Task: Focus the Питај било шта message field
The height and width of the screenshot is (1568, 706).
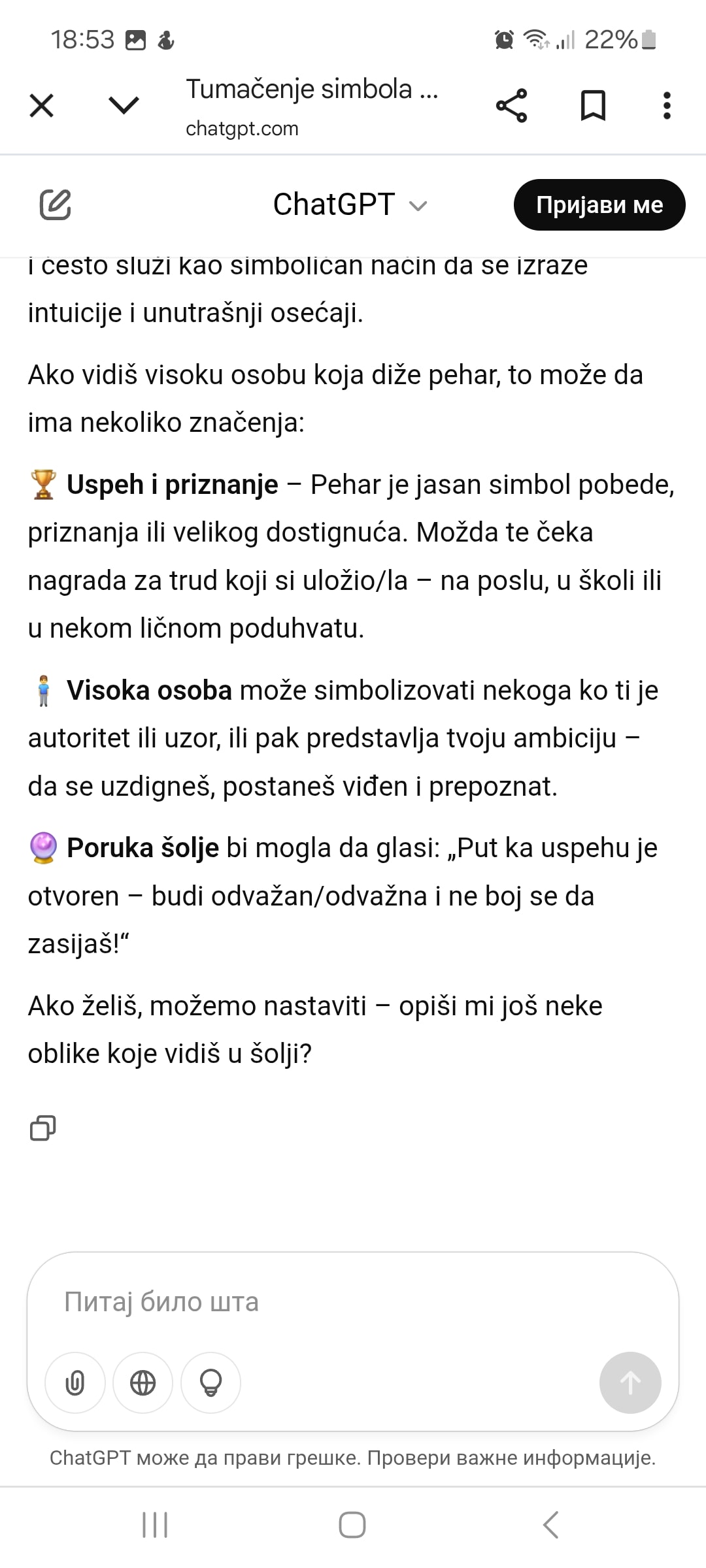Action: [353, 1301]
